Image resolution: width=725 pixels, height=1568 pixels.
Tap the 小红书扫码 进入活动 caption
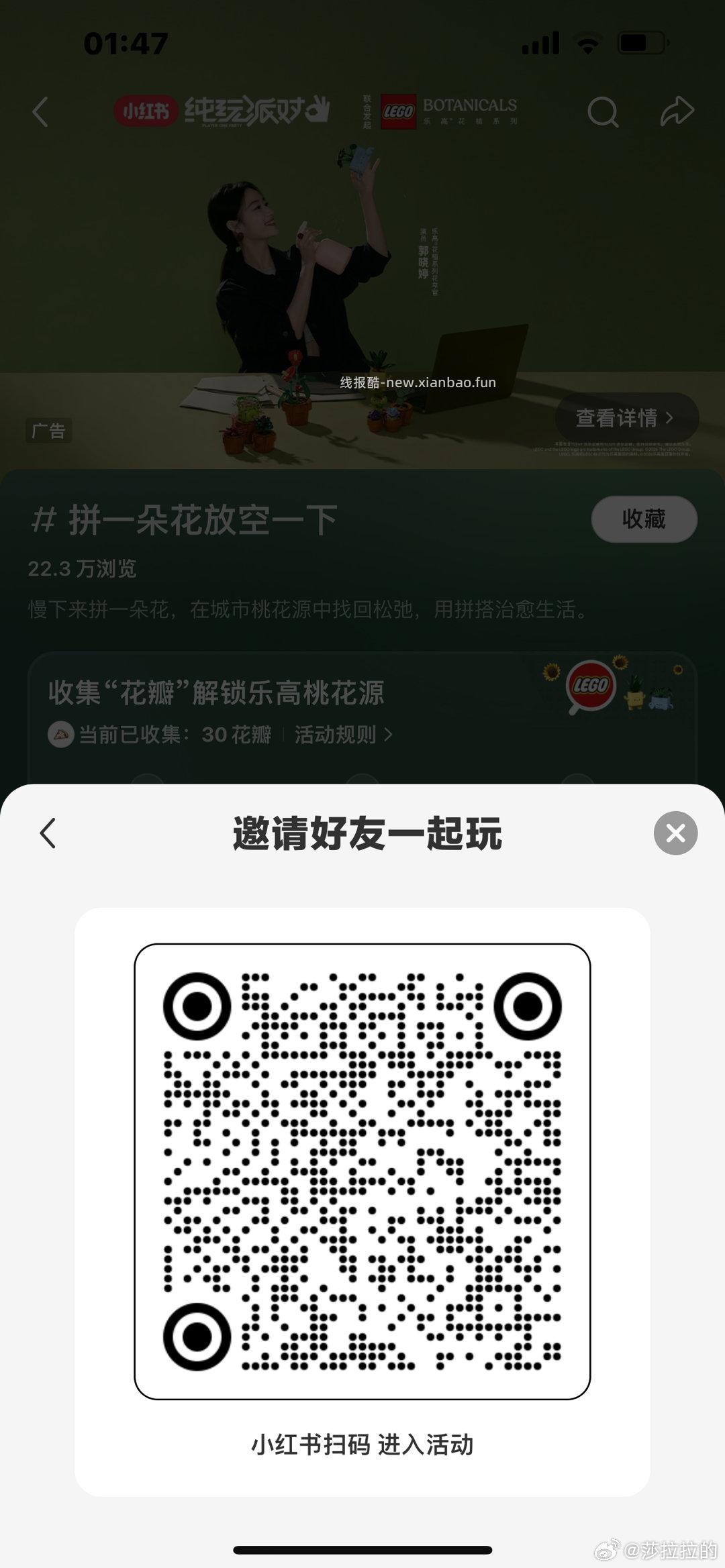362,1443
